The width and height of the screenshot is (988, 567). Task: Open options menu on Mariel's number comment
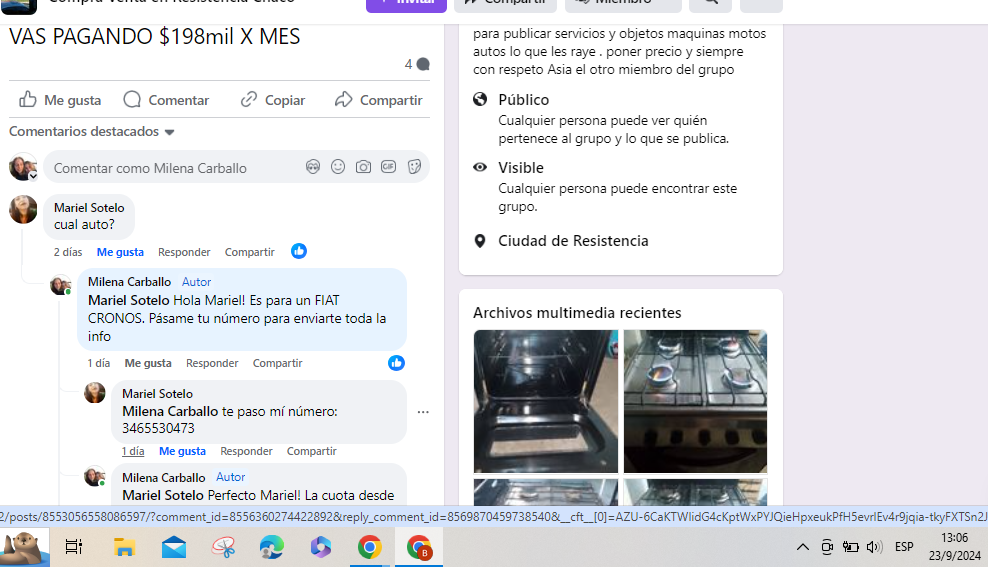click(x=423, y=412)
